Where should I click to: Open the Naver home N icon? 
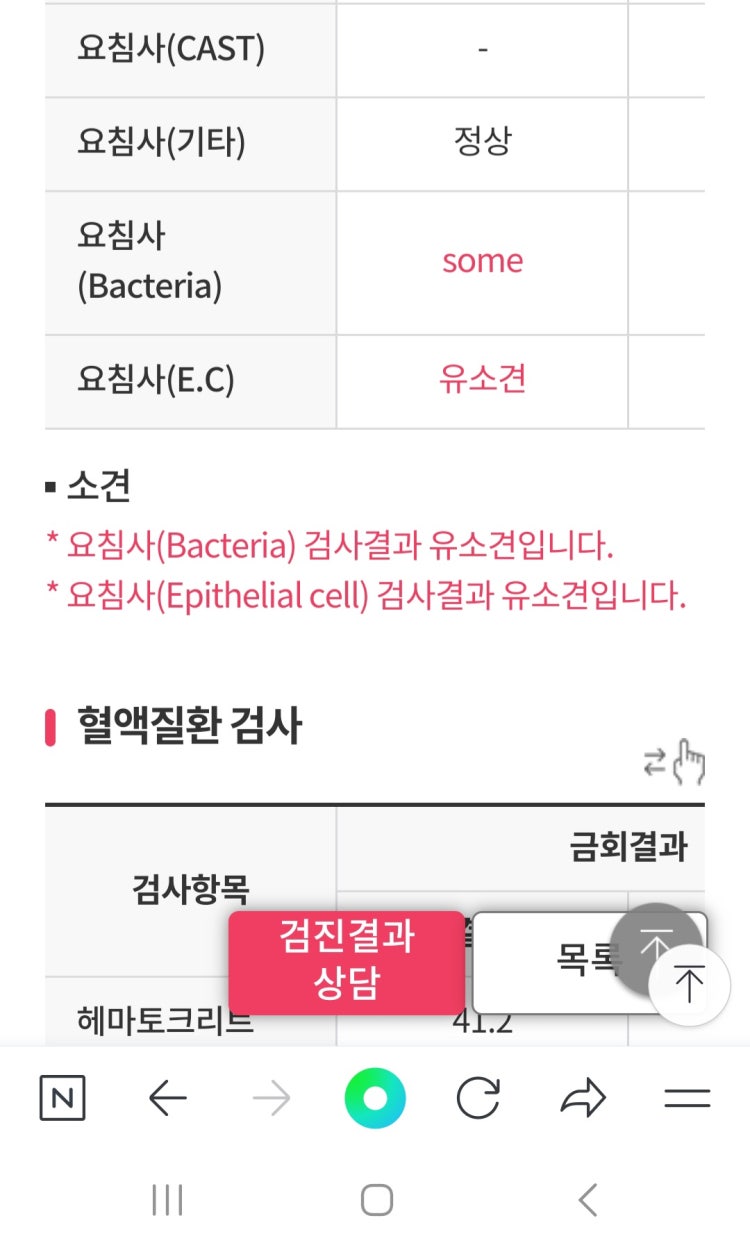(x=62, y=1099)
